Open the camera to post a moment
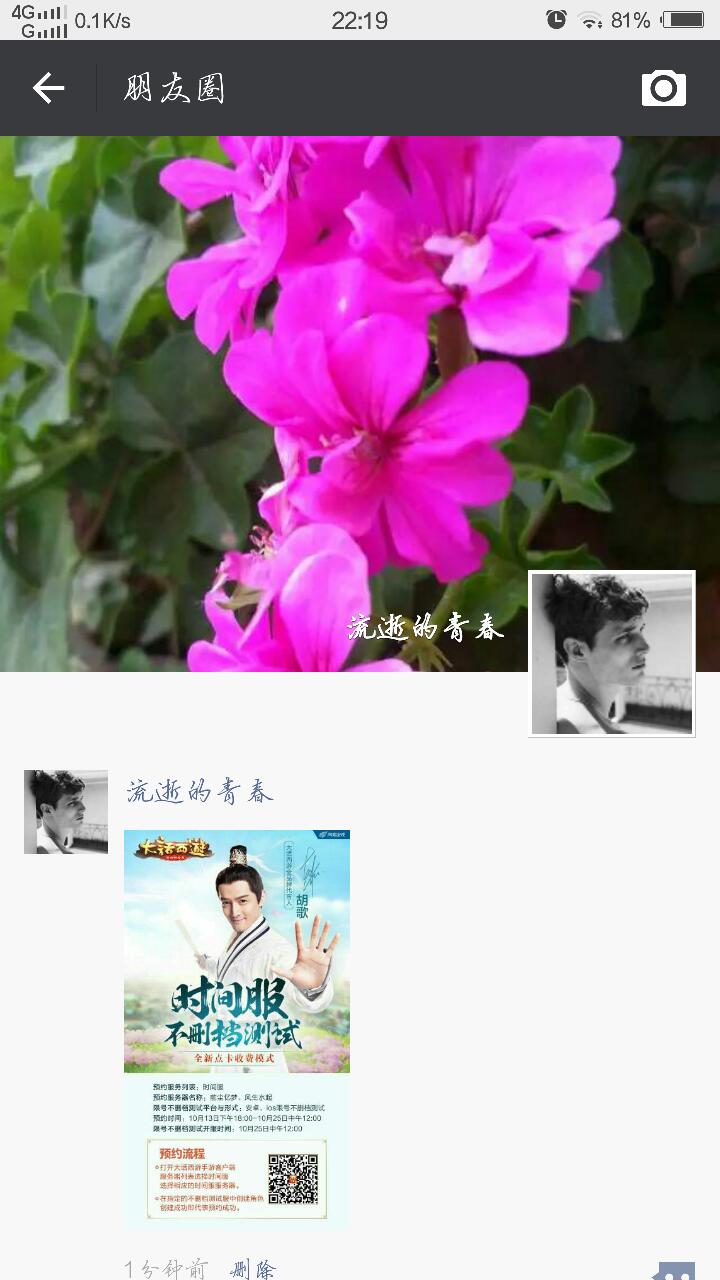This screenshot has height=1280, width=720. tap(664, 88)
